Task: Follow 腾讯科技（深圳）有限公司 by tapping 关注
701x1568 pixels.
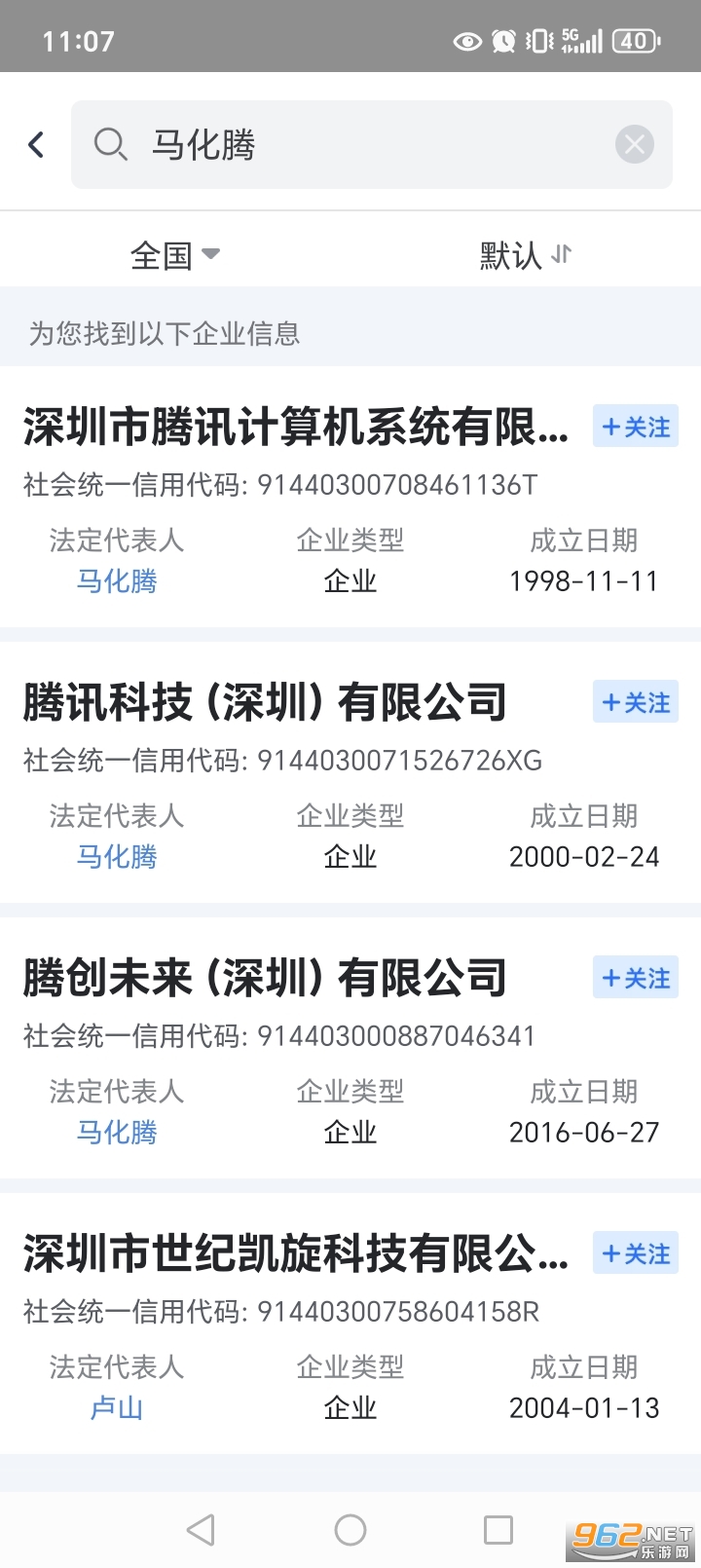Action: coord(635,702)
